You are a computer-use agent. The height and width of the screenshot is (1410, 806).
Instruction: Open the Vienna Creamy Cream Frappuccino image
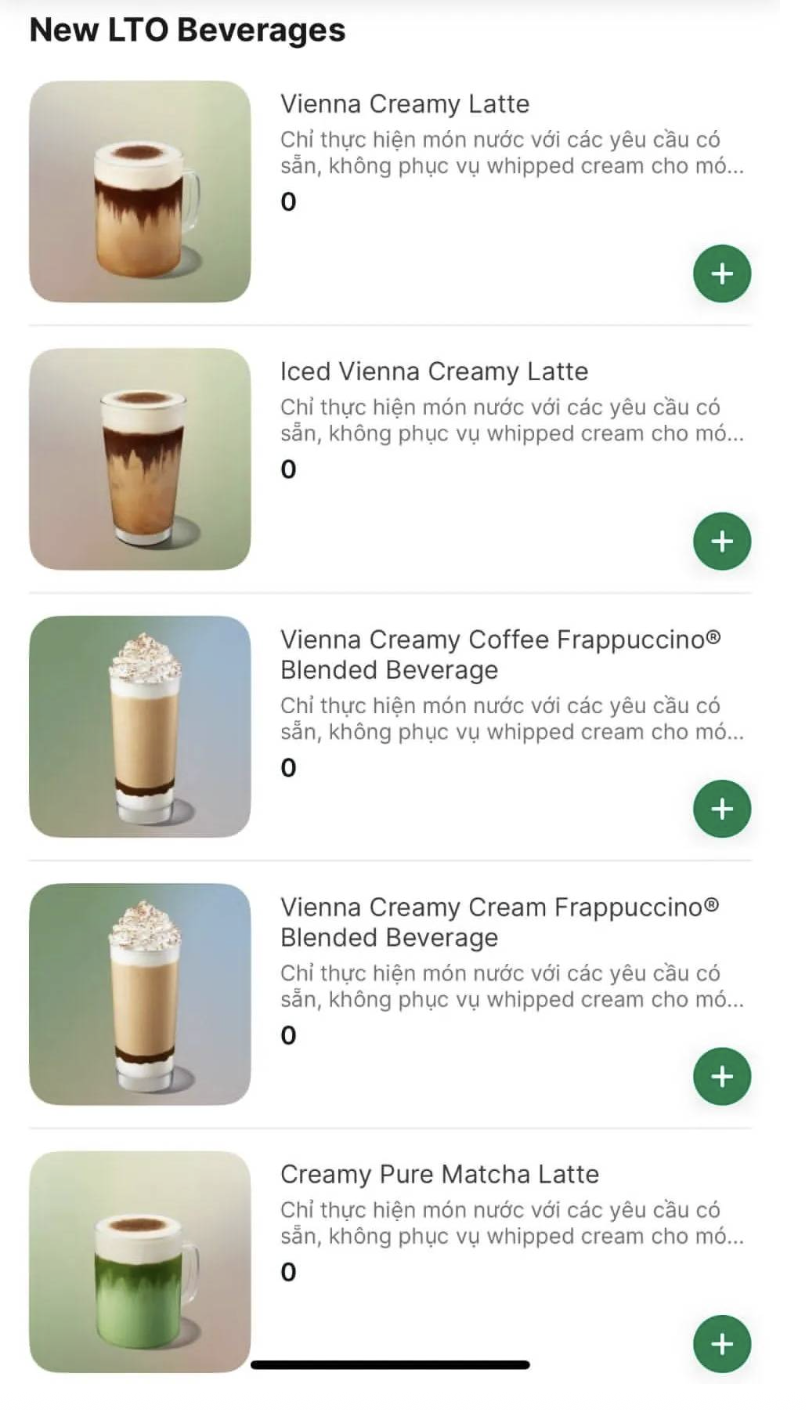tap(140, 993)
